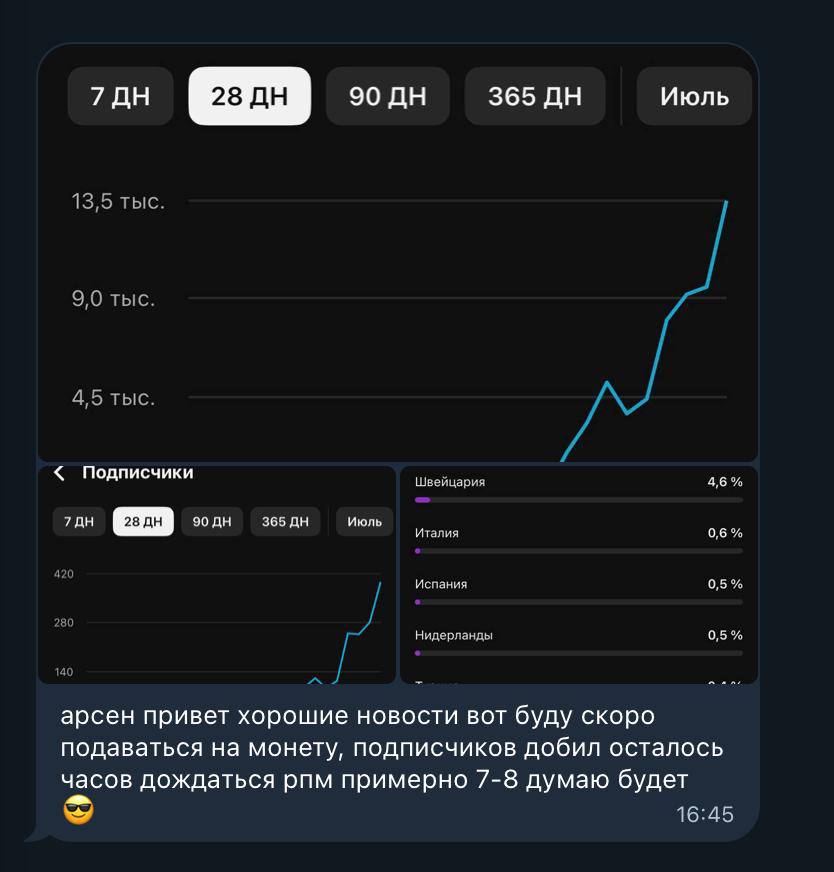Screen dimensions: 834x872
Task: Open the country percentages image with Швейцария
Action: coord(579,575)
